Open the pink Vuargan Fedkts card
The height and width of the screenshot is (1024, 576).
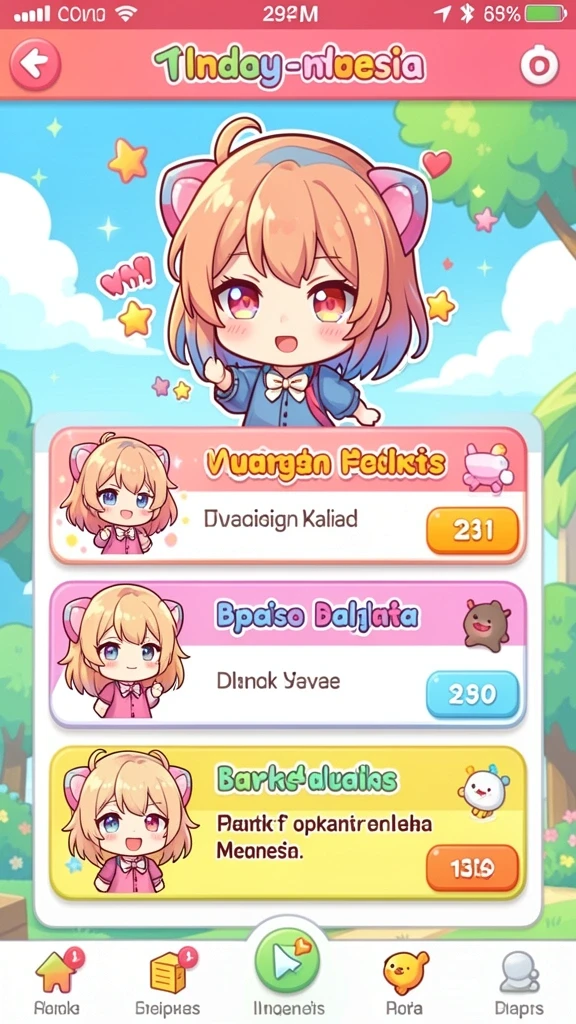[288, 496]
